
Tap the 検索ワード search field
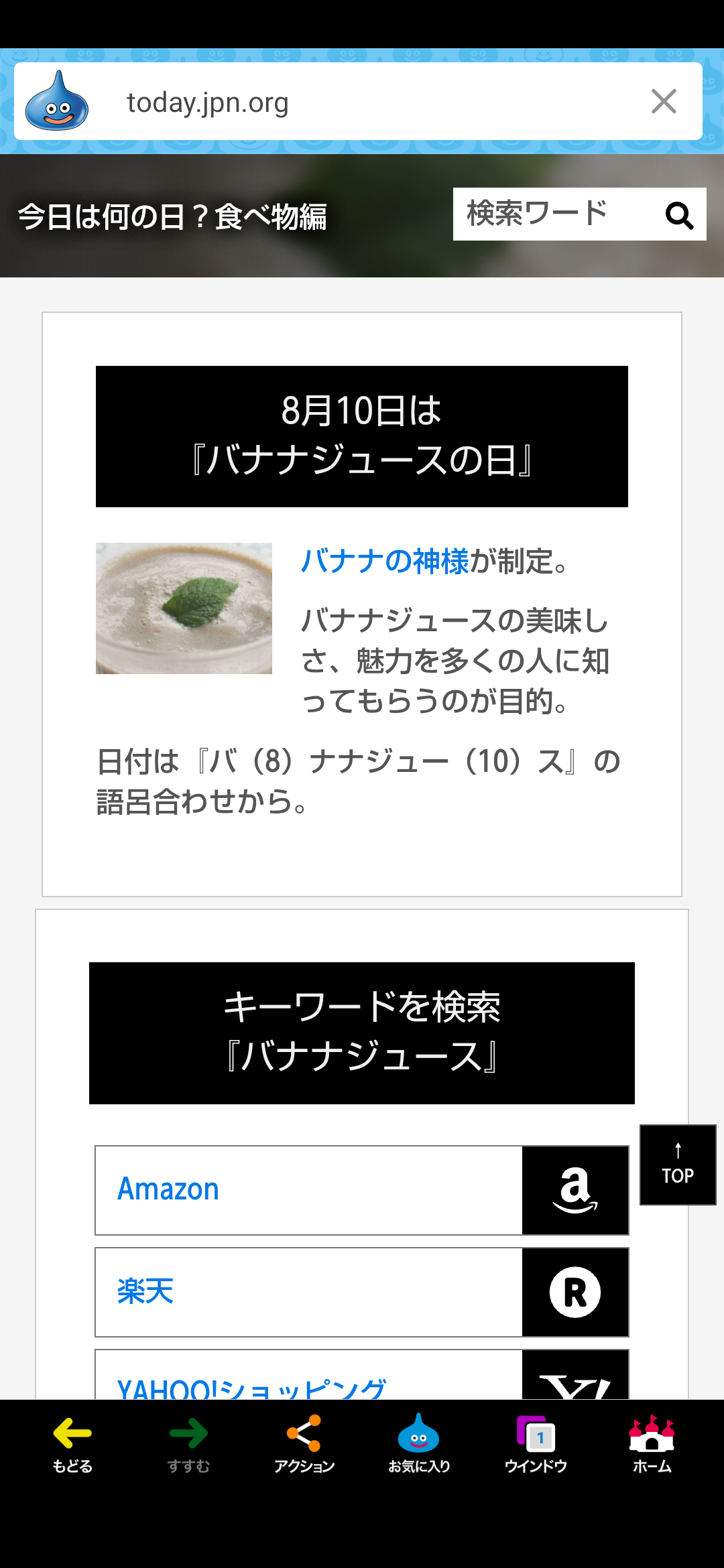[553, 214]
